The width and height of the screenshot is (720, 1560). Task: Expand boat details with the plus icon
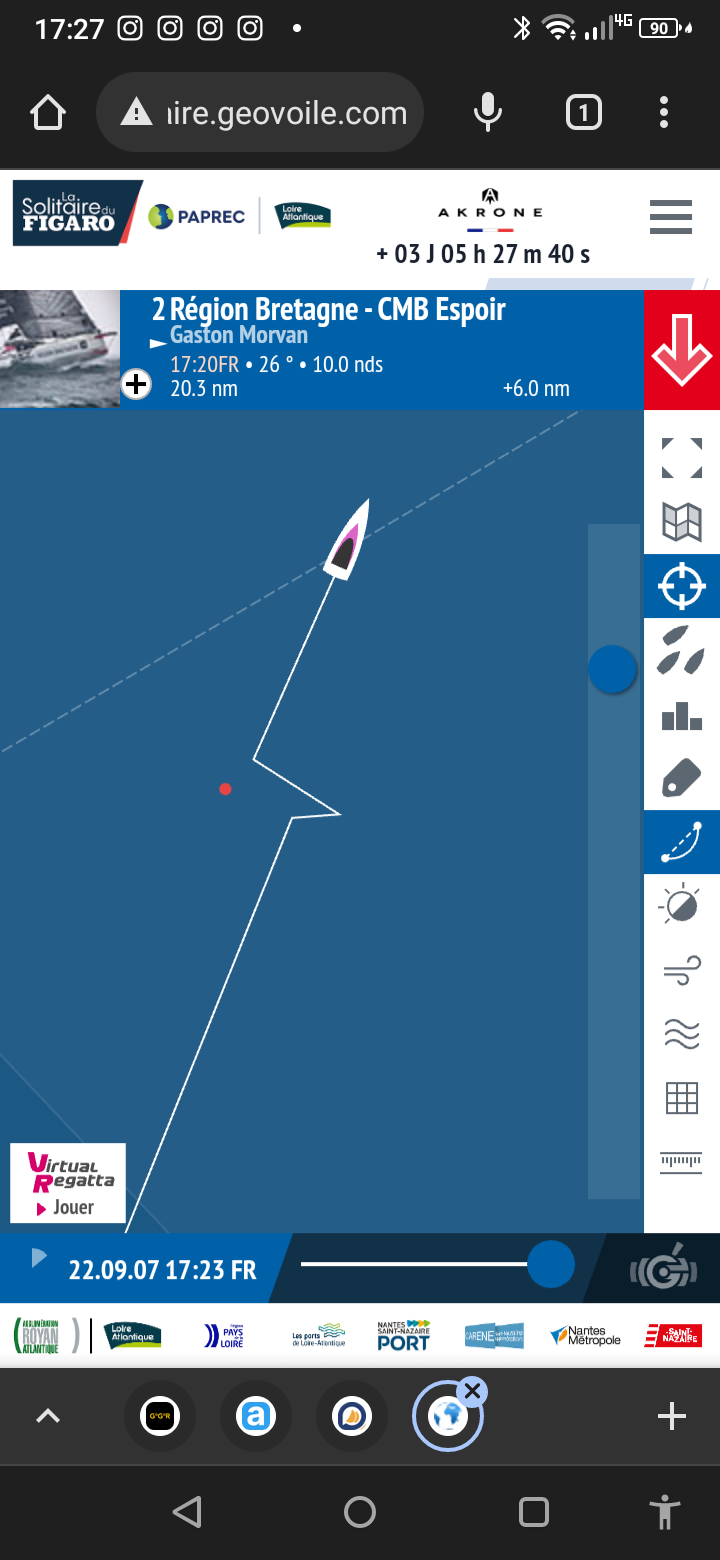[136, 384]
